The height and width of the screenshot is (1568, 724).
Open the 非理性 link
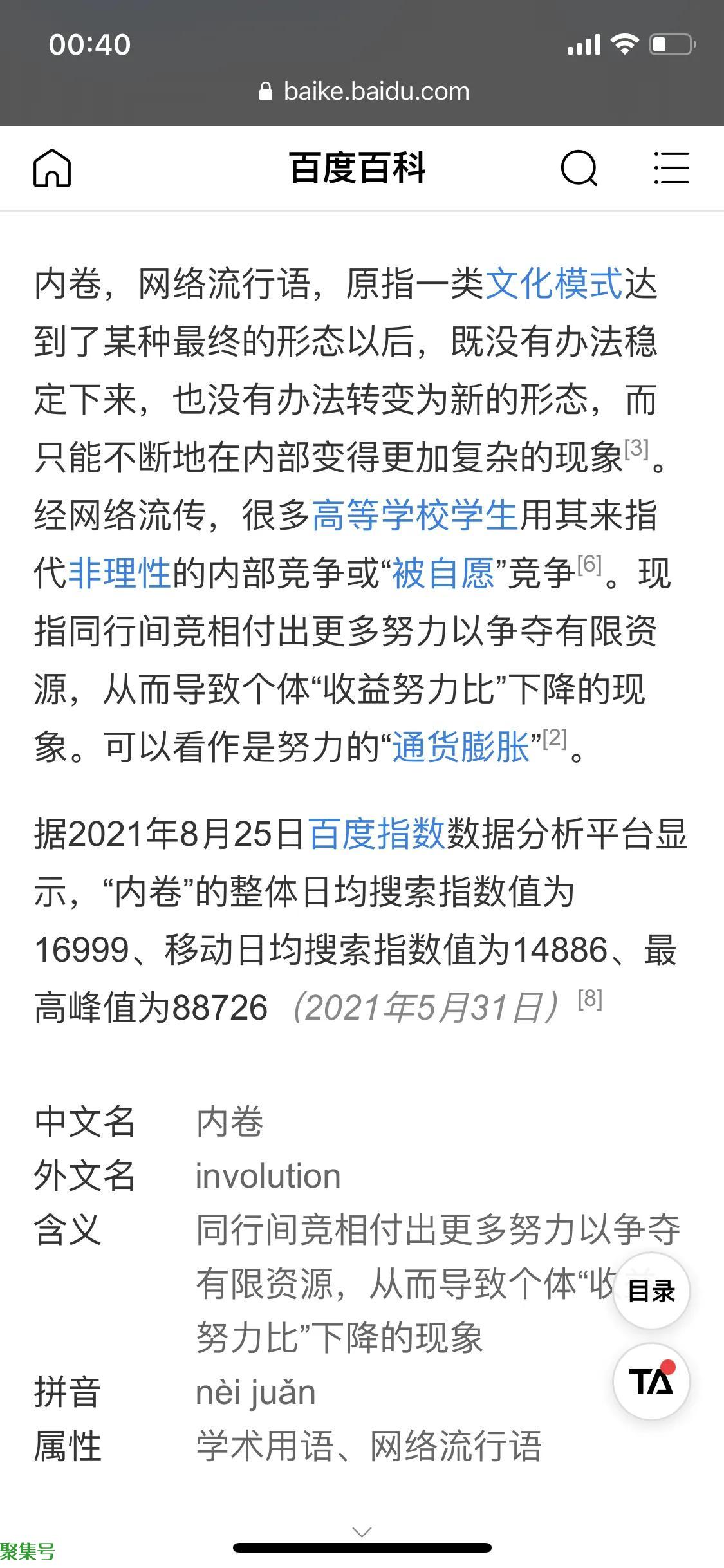tap(119, 574)
